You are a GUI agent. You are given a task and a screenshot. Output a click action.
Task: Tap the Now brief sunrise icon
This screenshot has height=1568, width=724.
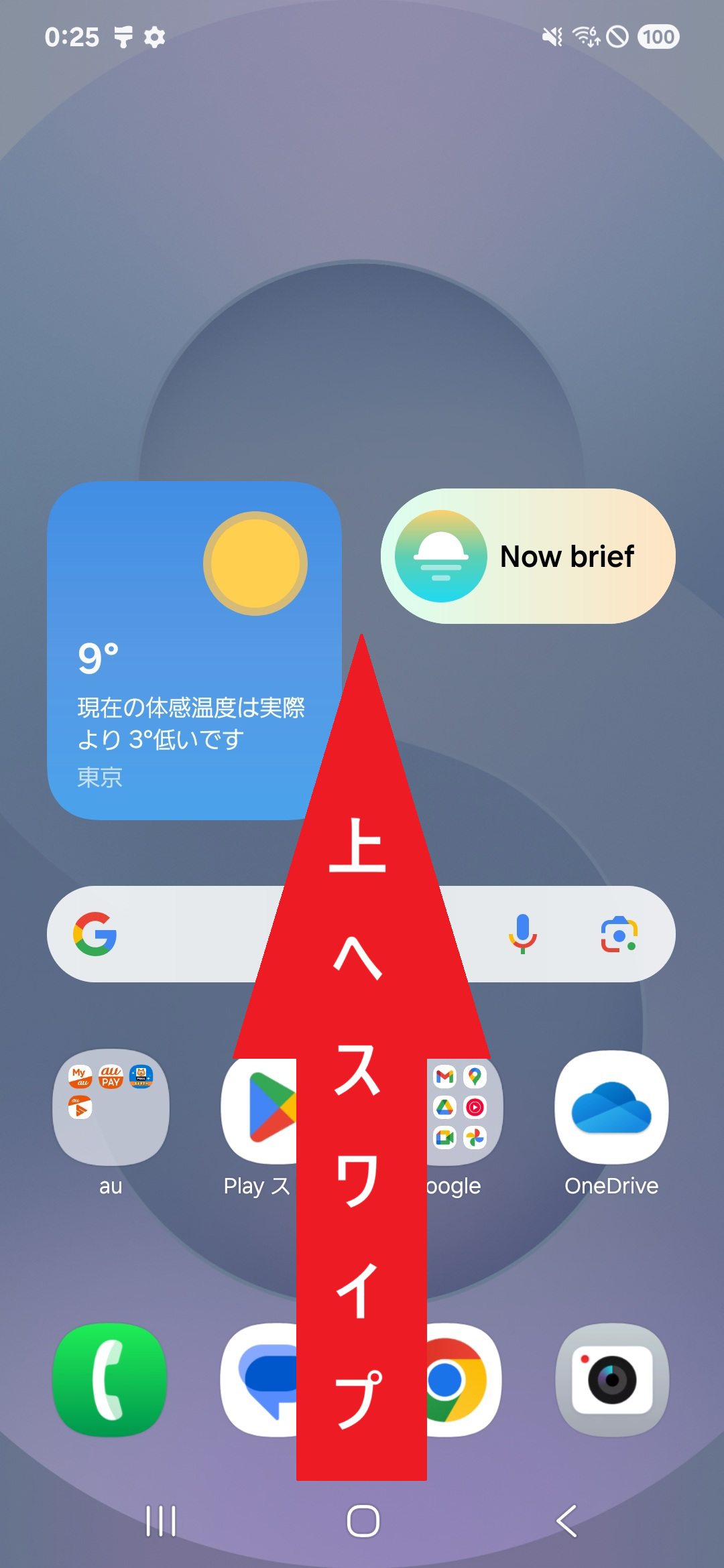440,558
